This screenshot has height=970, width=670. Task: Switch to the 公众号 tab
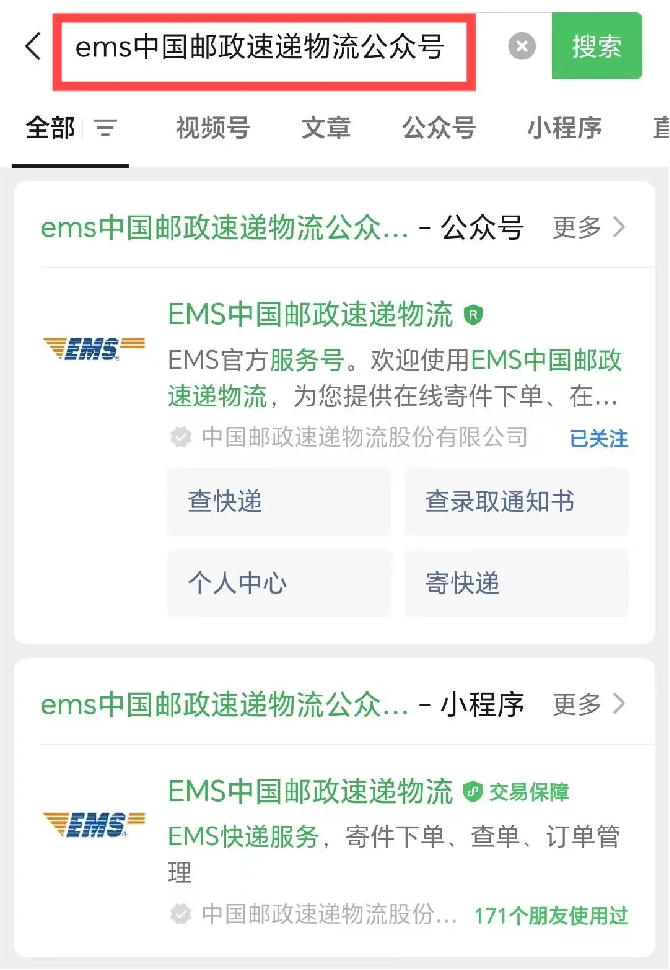pos(439,128)
